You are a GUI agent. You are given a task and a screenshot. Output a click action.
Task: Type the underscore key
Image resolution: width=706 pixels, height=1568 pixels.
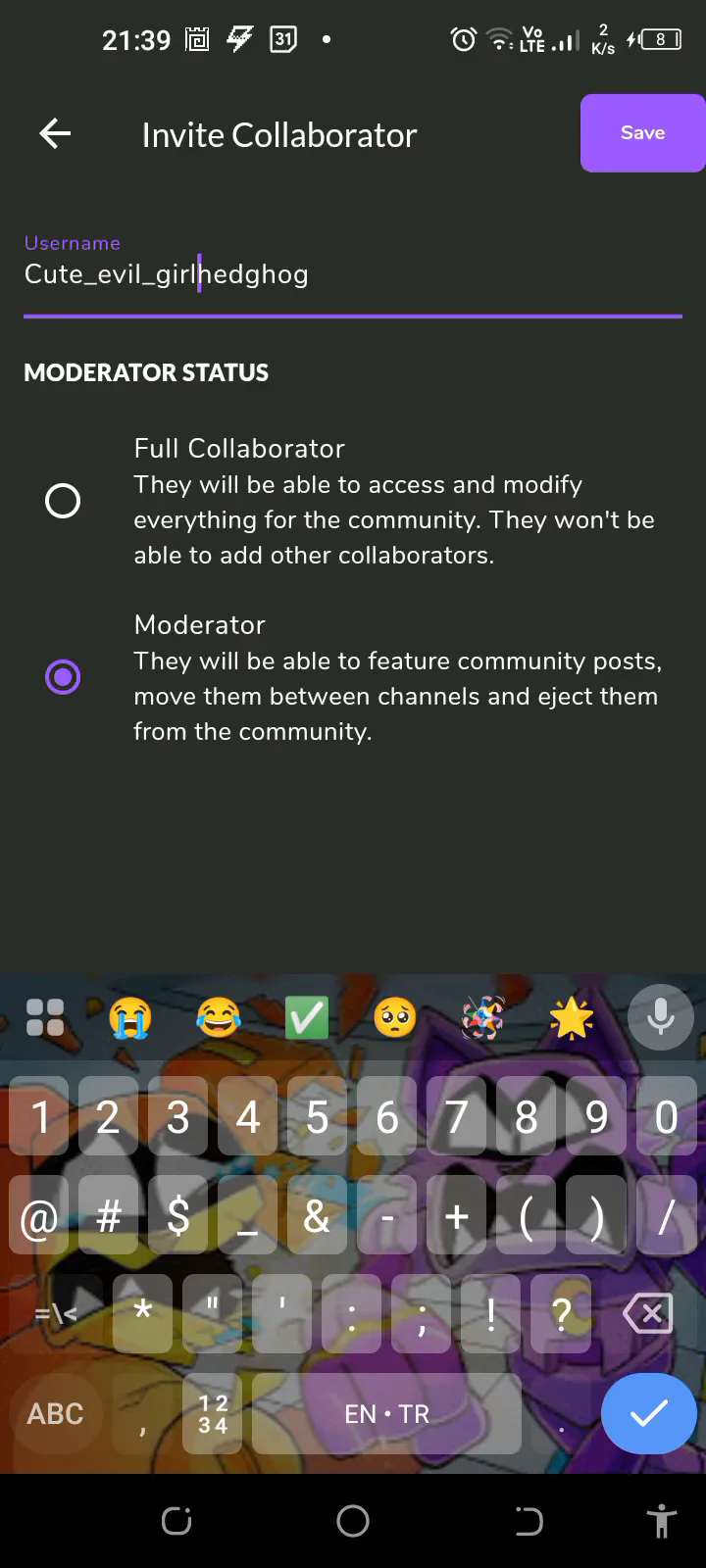(247, 1216)
